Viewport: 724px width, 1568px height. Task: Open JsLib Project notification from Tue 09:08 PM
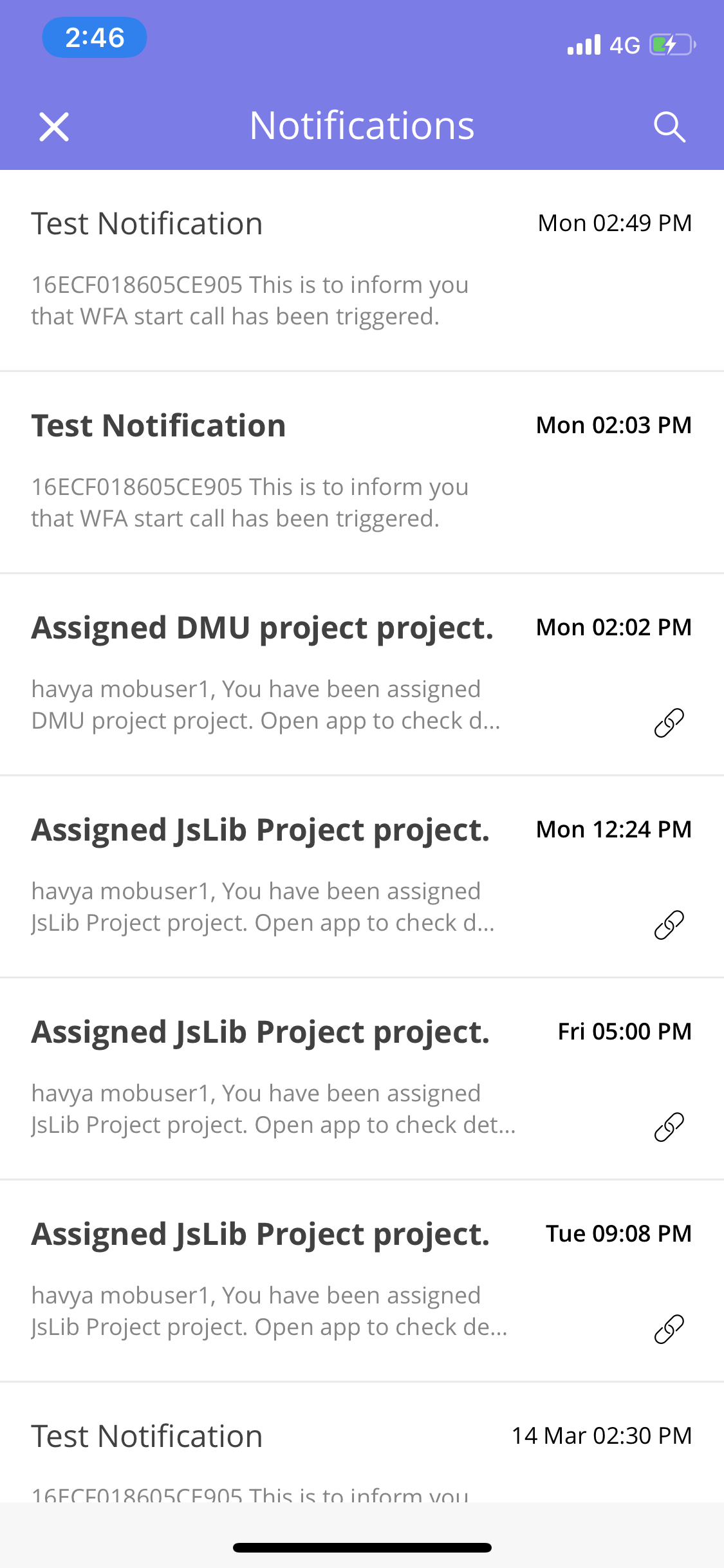tap(362, 1281)
